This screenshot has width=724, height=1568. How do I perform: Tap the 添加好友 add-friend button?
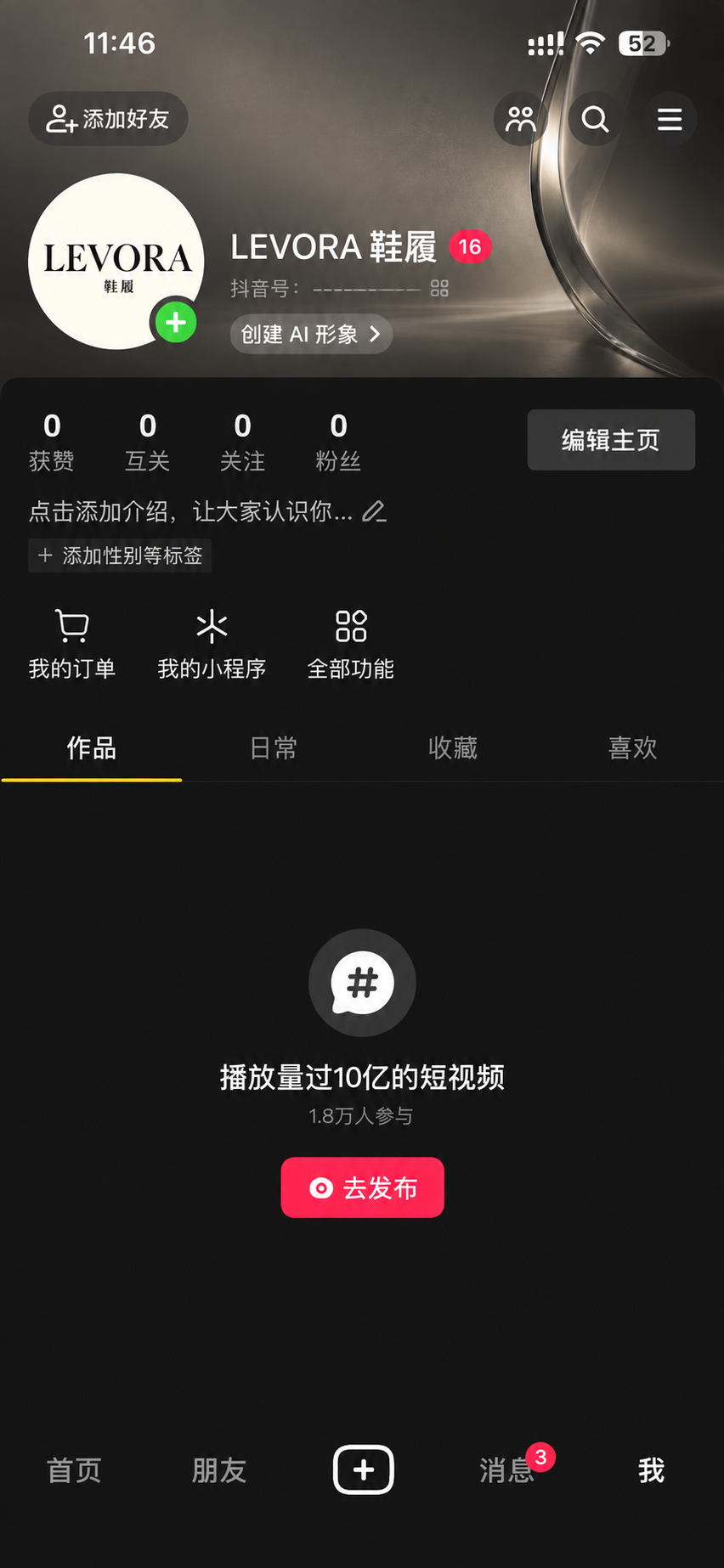tap(108, 119)
